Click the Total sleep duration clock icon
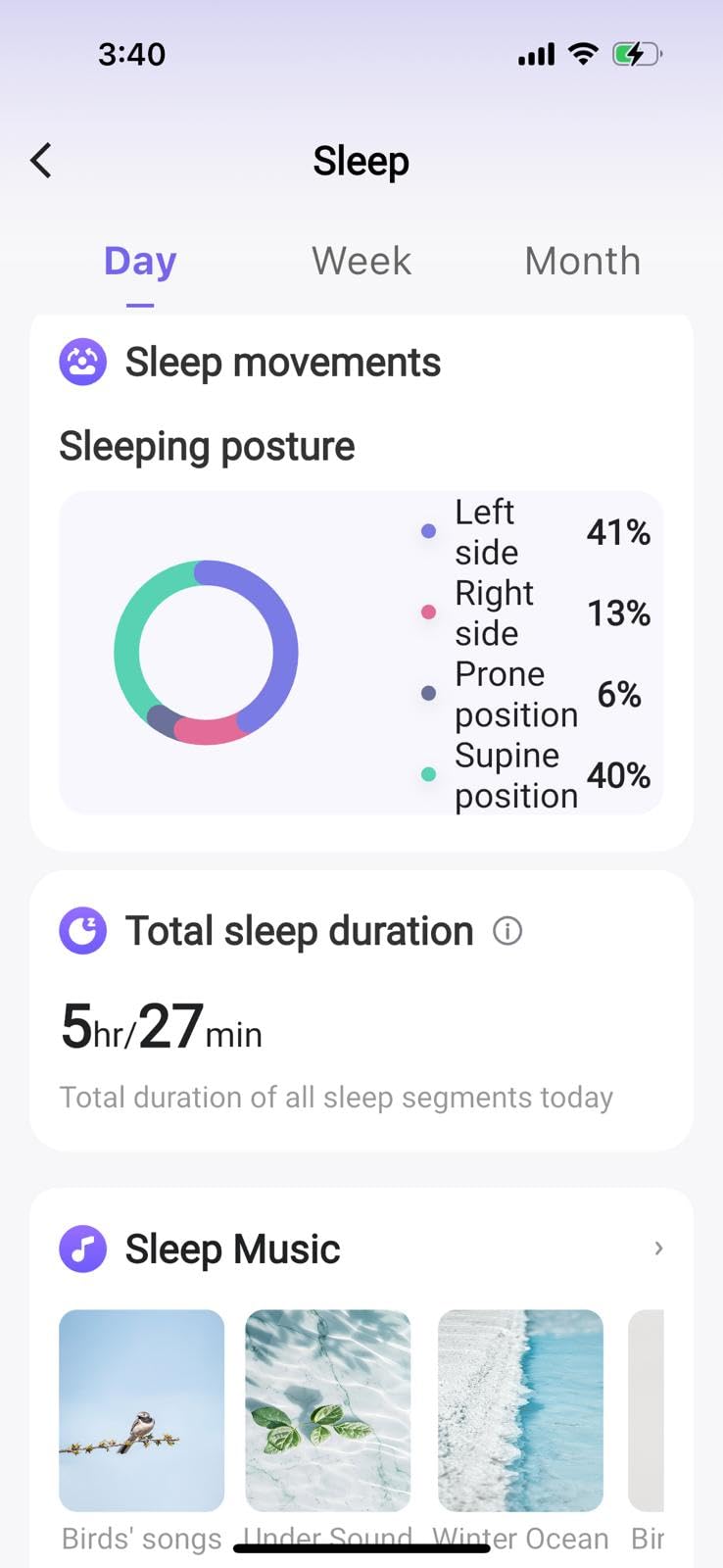This screenshot has height=1568, width=723. point(83,931)
